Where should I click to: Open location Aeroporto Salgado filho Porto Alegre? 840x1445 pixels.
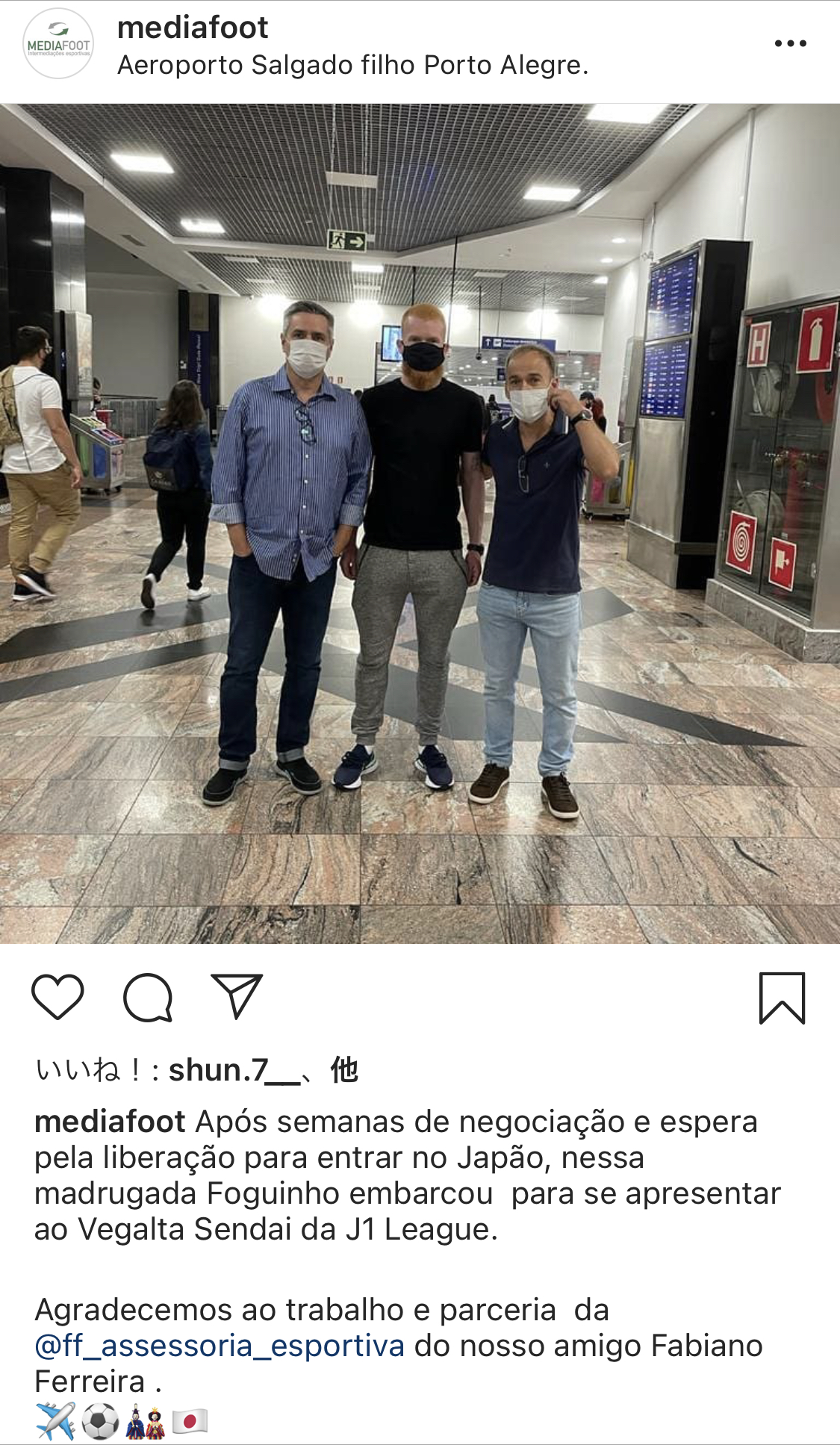[352, 66]
